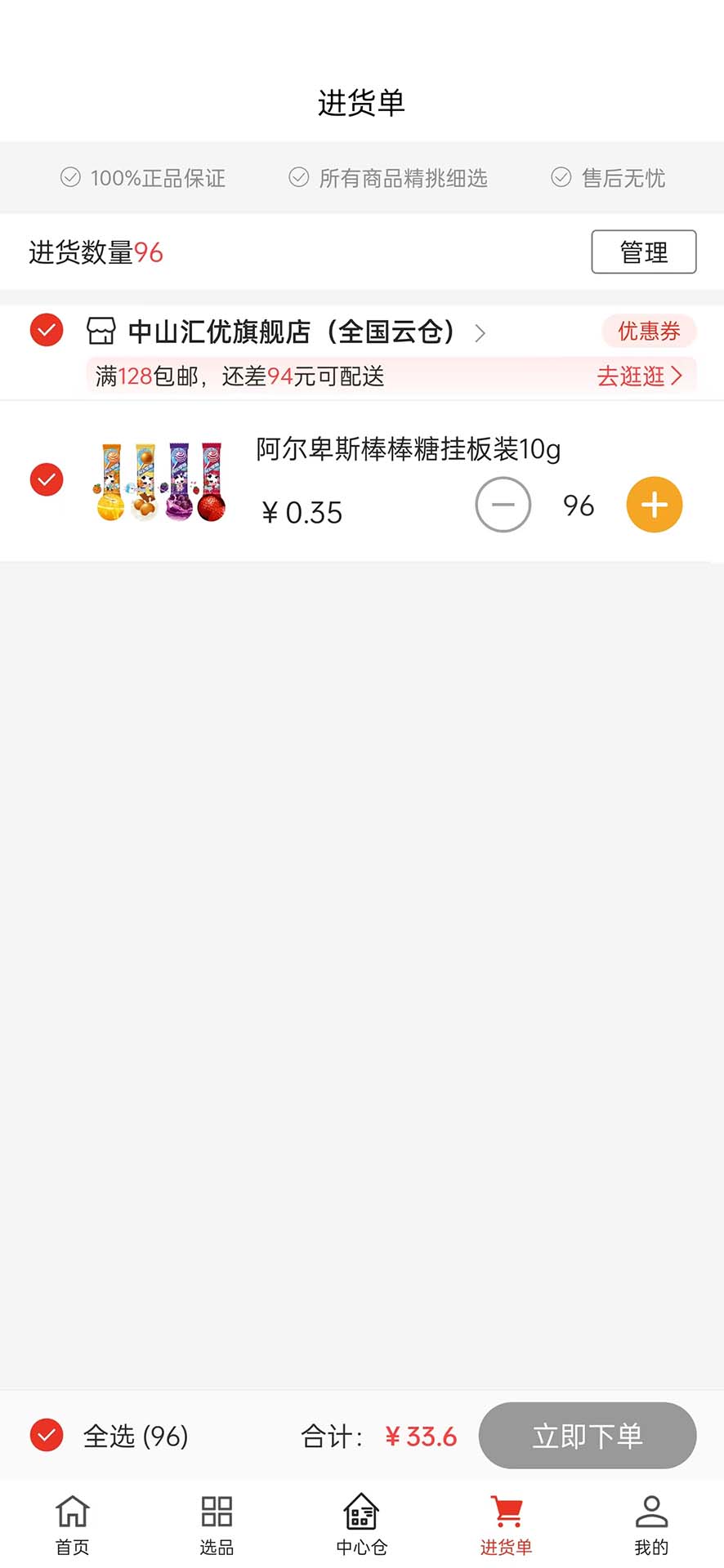This screenshot has width=724, height=1568.
Task: Expand the shipping promotion banner arrow
Action: pos(677,376)
